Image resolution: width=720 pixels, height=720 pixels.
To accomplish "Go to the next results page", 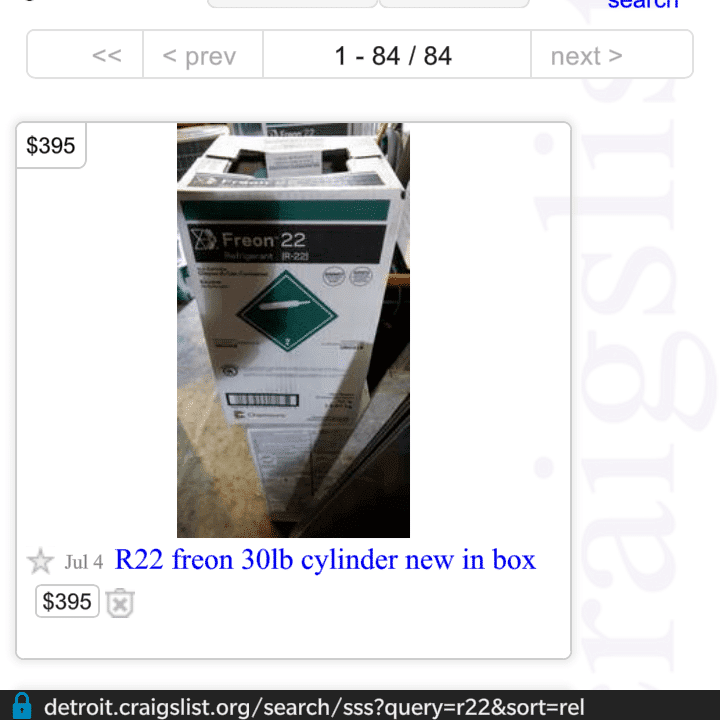I will [x=587, y=56].
